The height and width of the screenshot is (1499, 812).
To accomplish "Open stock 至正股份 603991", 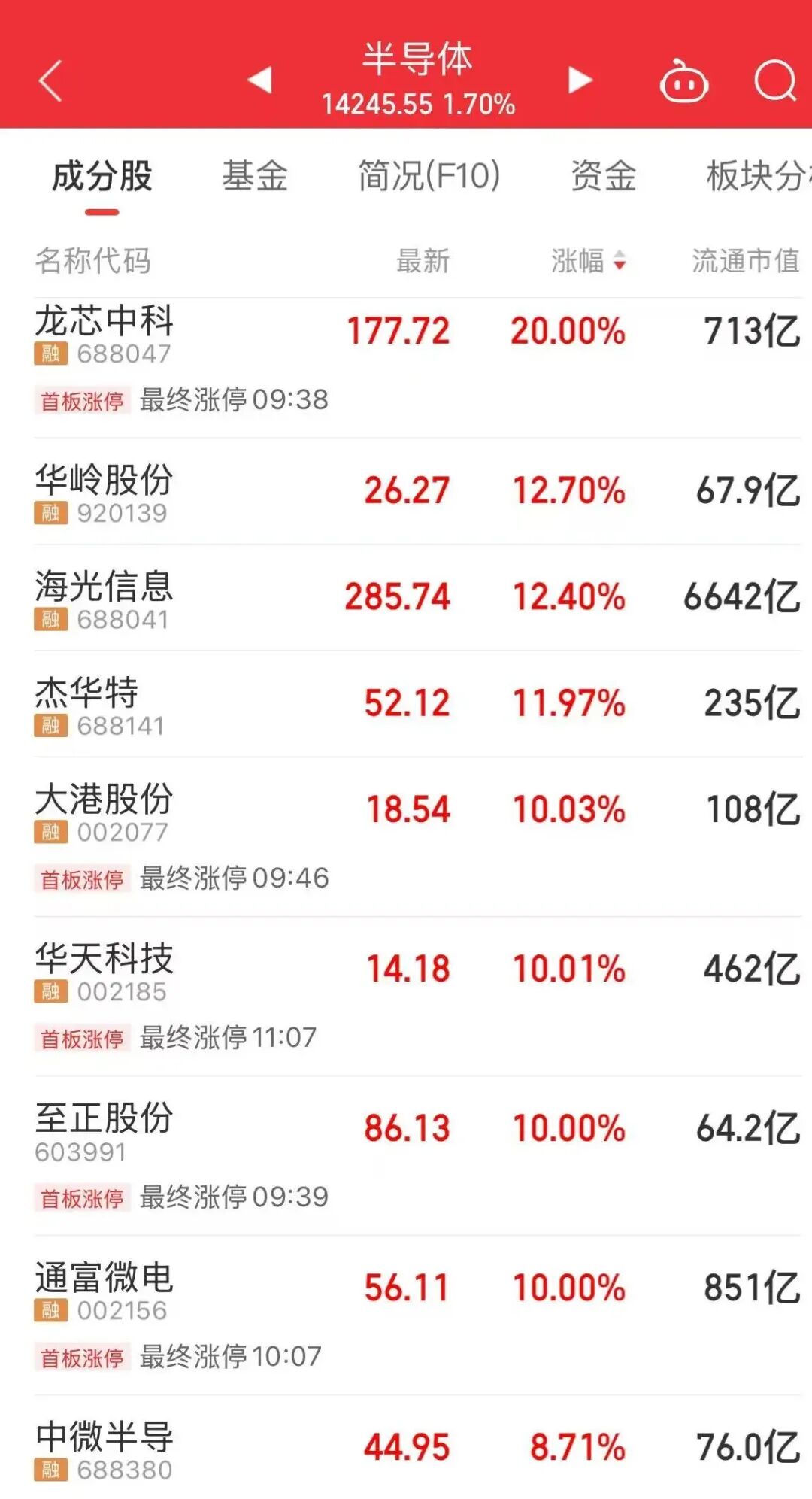I will point(105,1130).
